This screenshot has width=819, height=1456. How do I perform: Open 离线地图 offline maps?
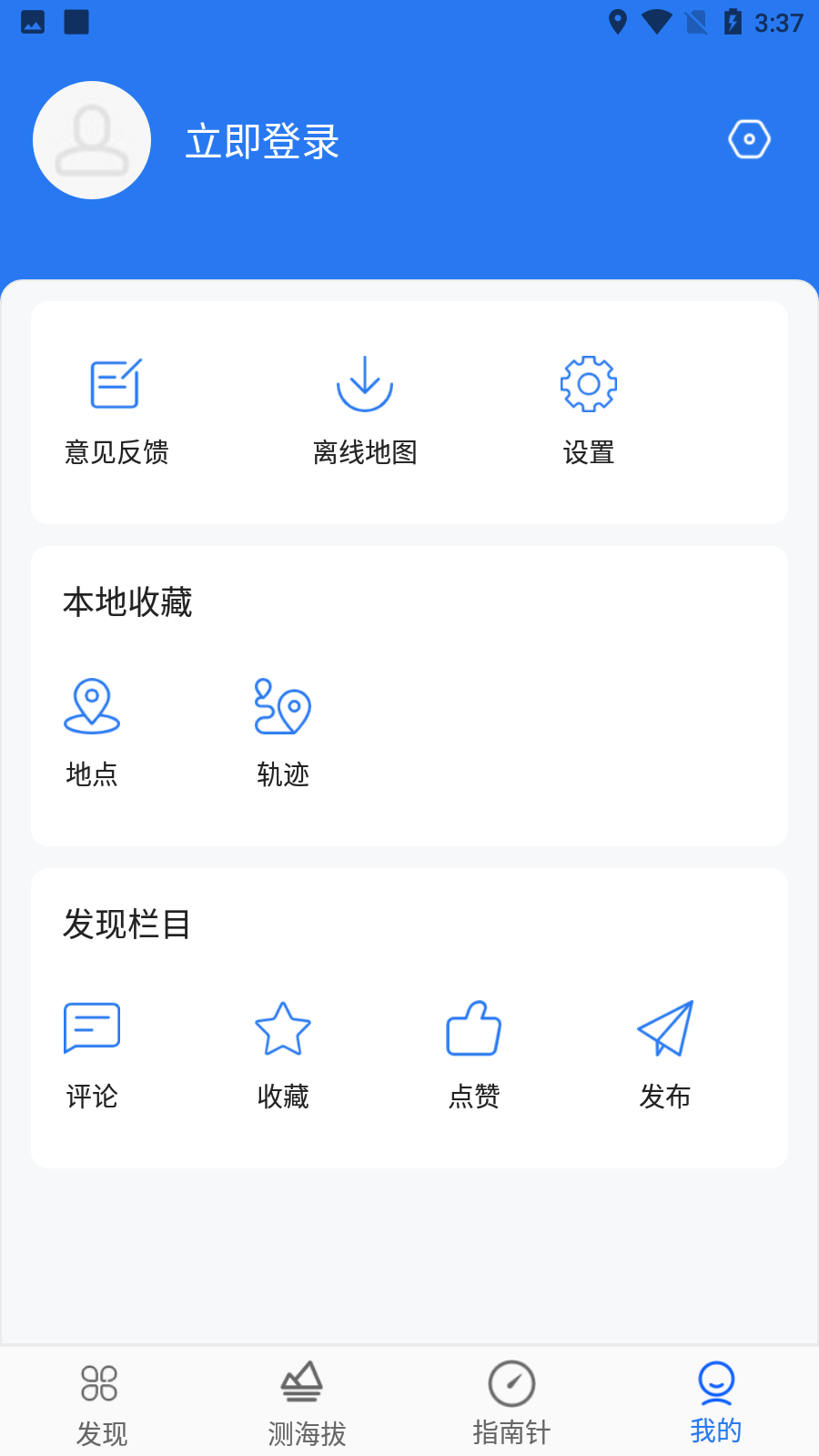pyautogui.click(x=365, y=411)
